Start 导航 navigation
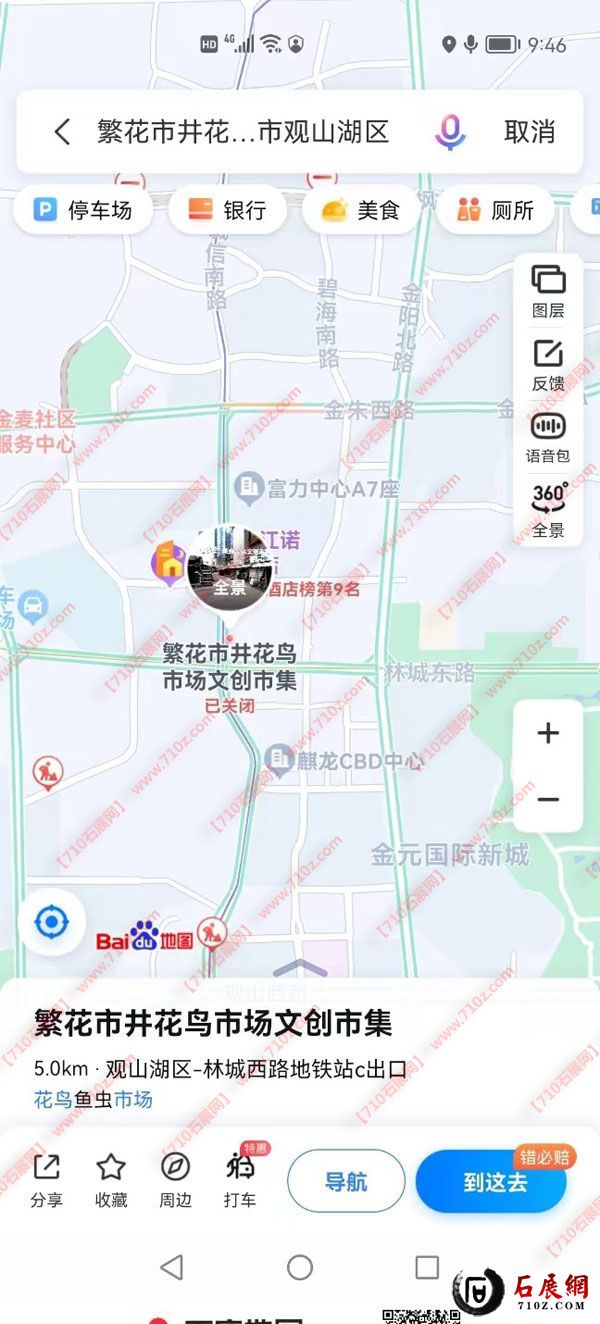 tap(346, 1181)
